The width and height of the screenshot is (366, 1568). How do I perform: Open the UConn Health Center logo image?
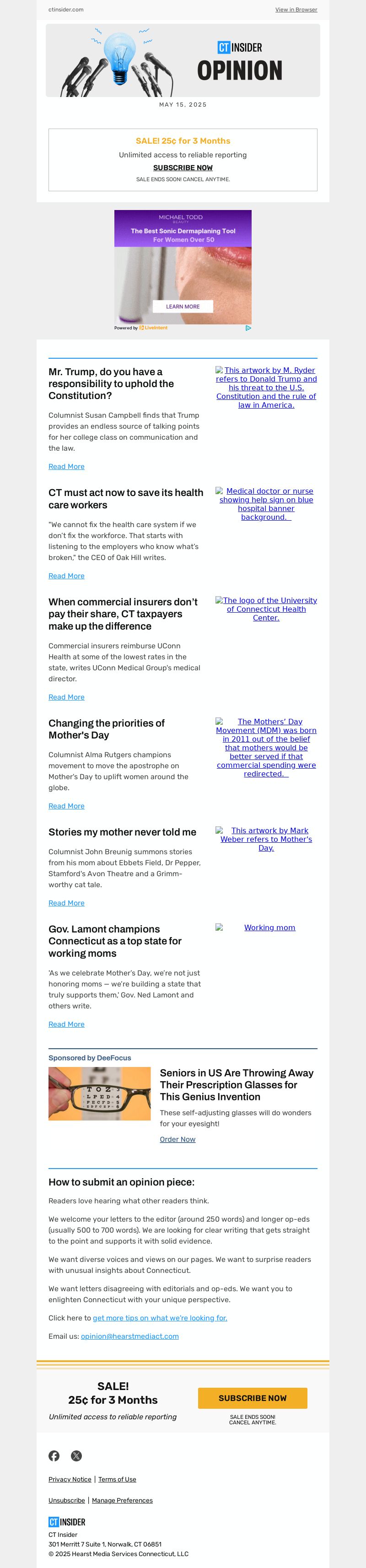pos(266,609)
